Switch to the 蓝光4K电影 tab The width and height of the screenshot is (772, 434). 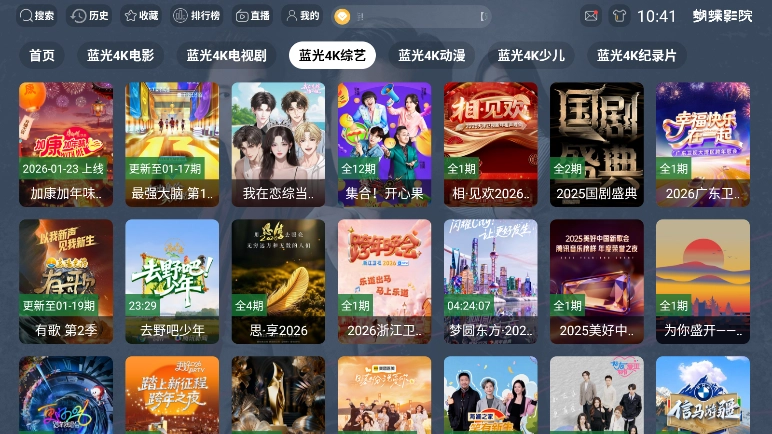coord(120,56)
